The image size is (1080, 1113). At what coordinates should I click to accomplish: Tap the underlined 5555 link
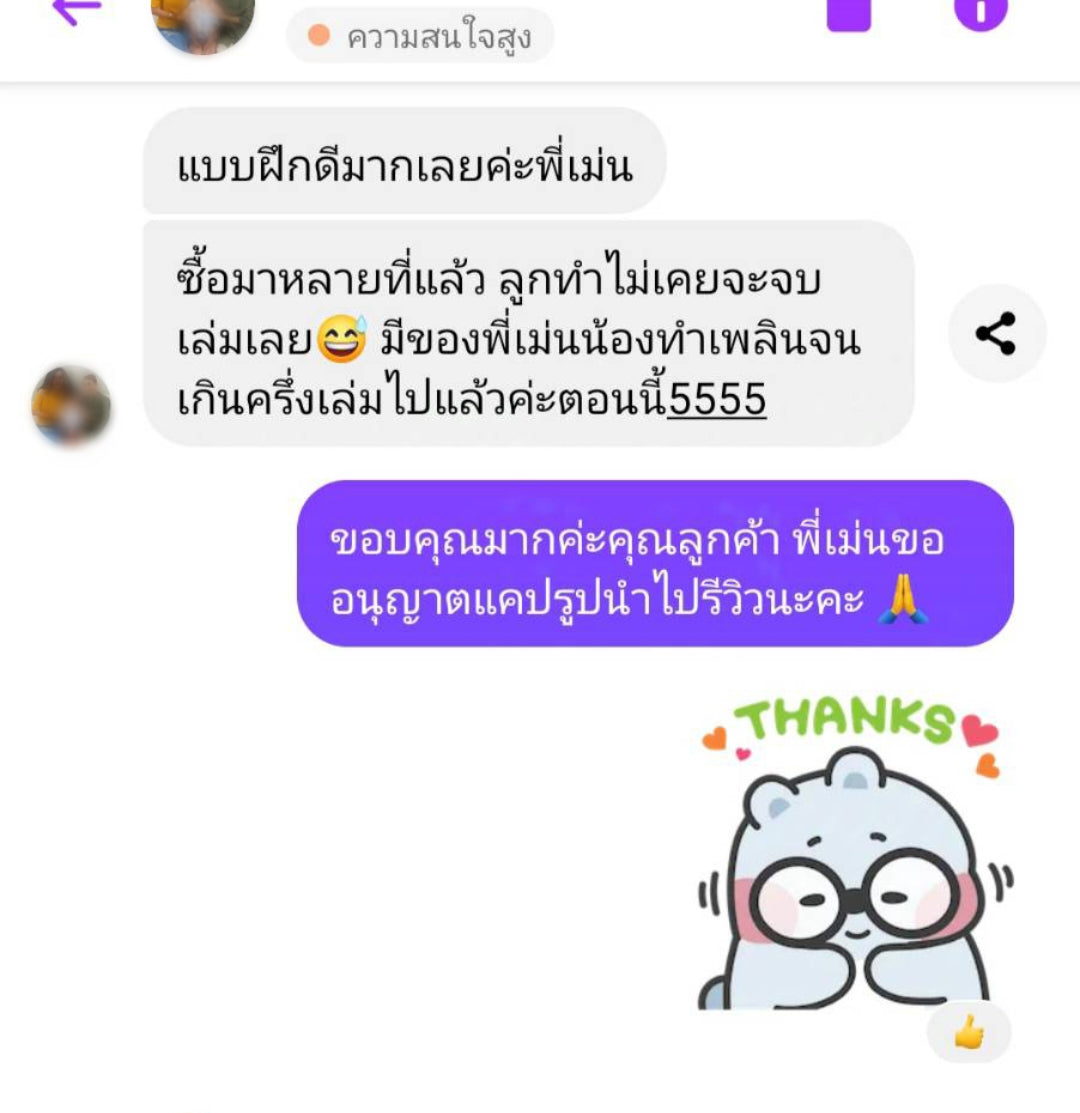(x=717, y=401)
